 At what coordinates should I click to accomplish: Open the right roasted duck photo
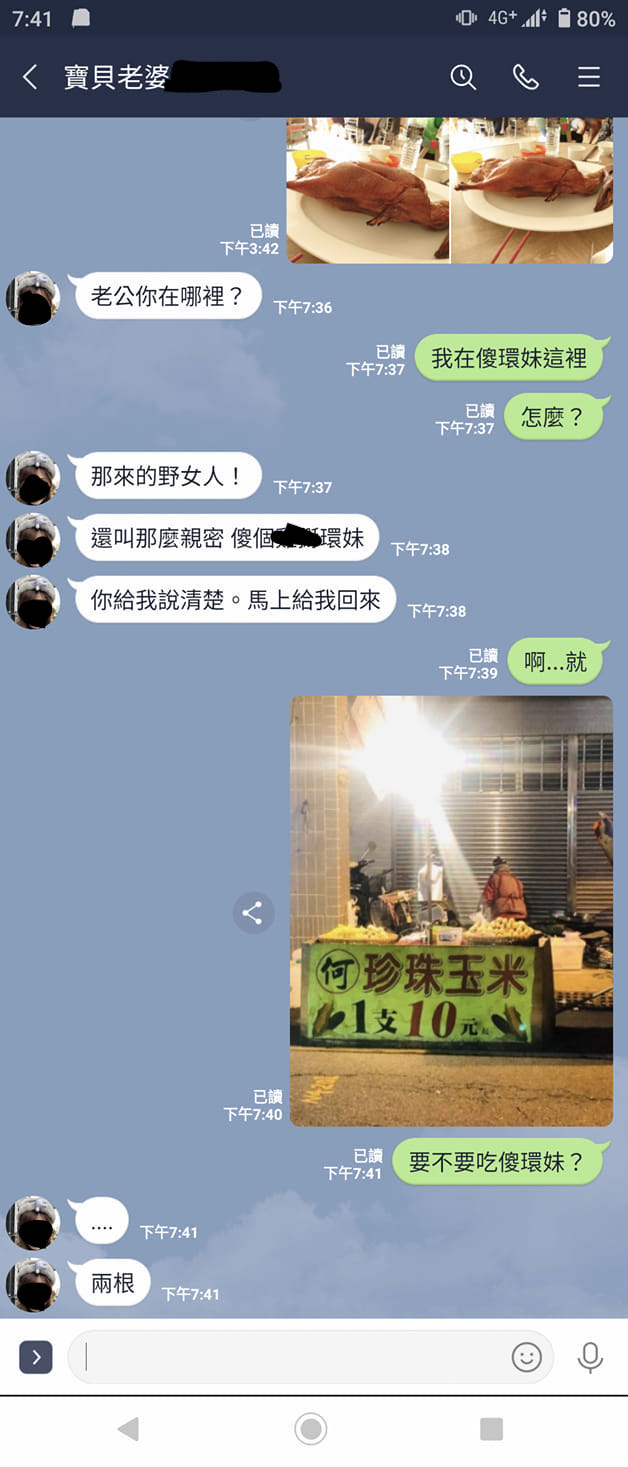pos(532,190)
